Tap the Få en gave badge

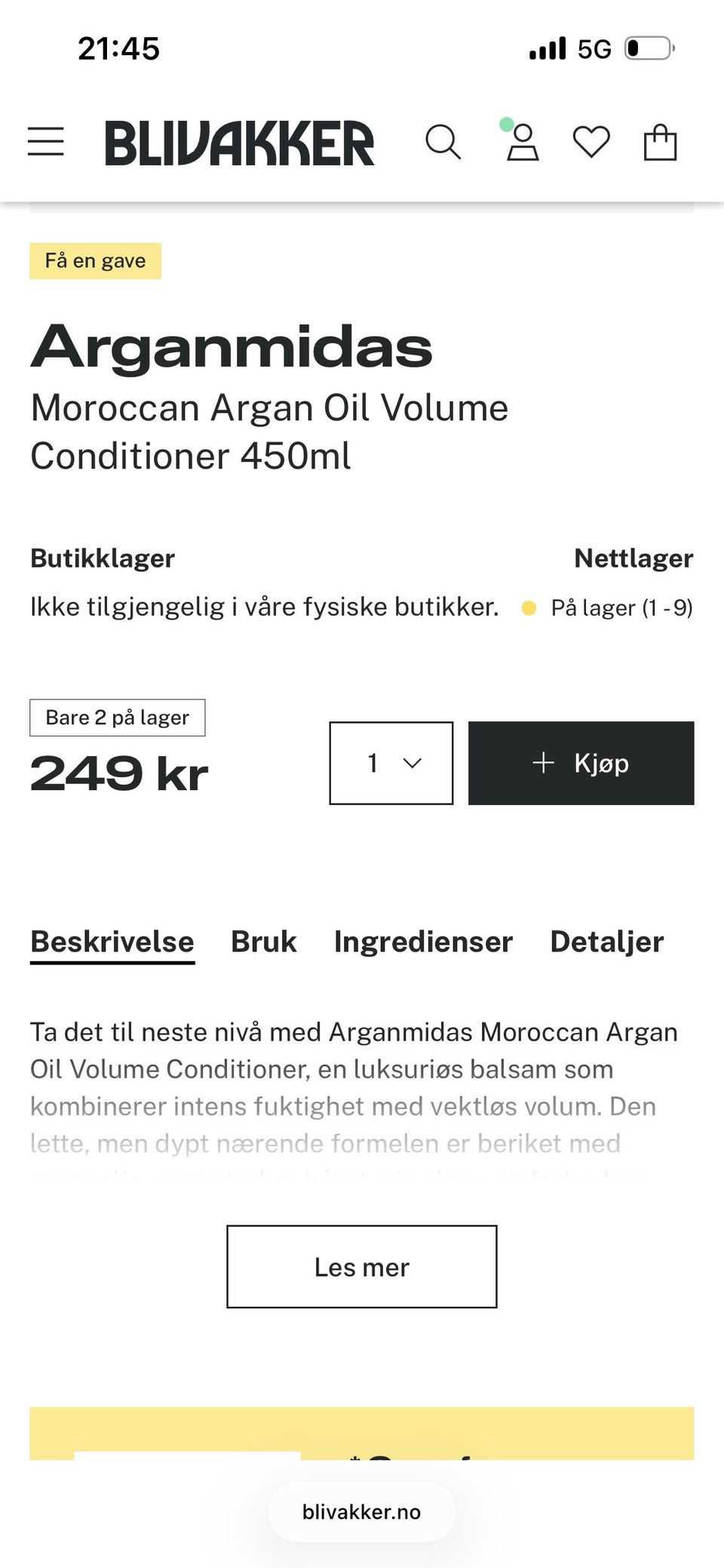95,261
